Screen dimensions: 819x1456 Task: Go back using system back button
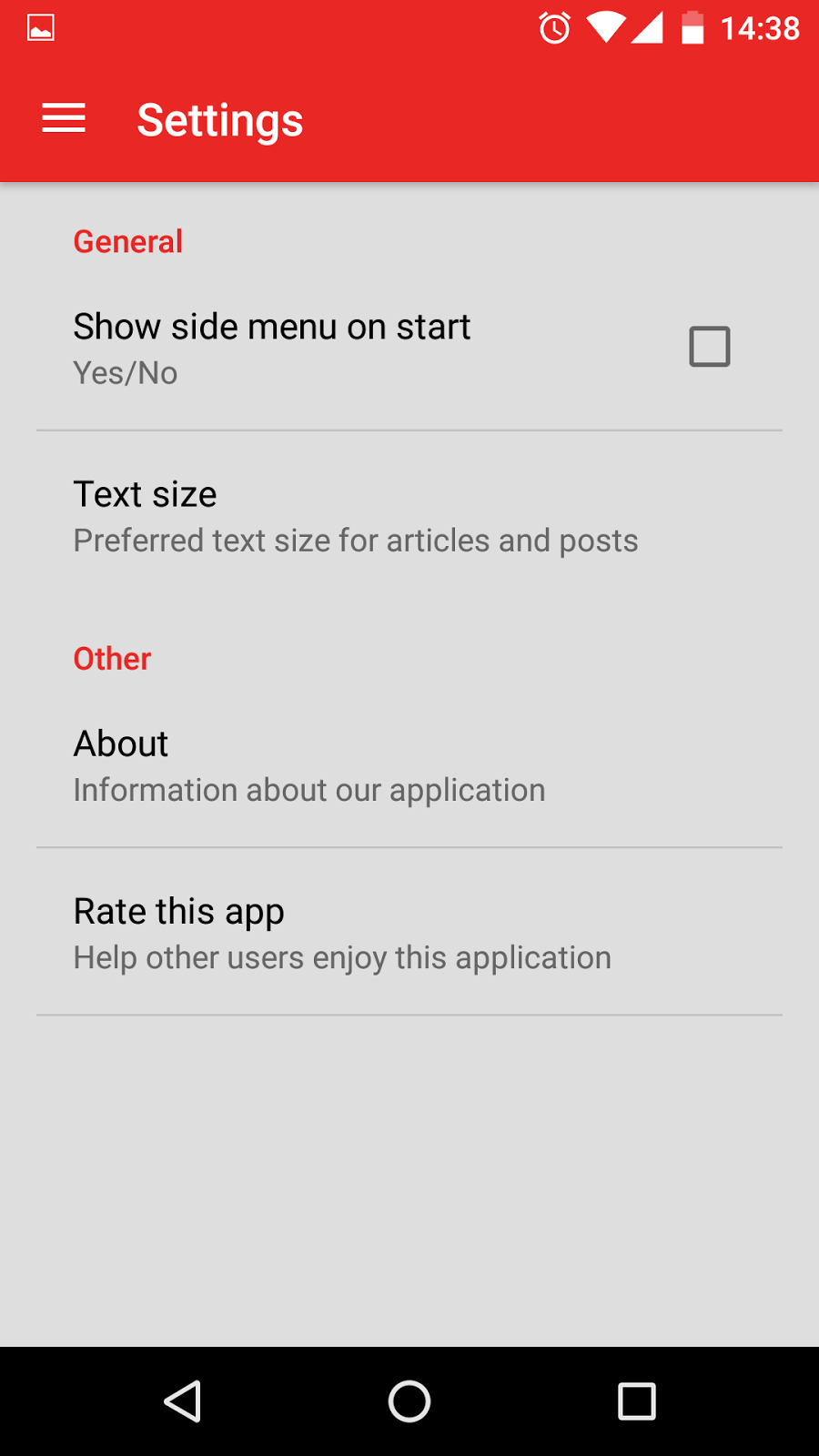pyautogui.click(x=183, y=1401)
